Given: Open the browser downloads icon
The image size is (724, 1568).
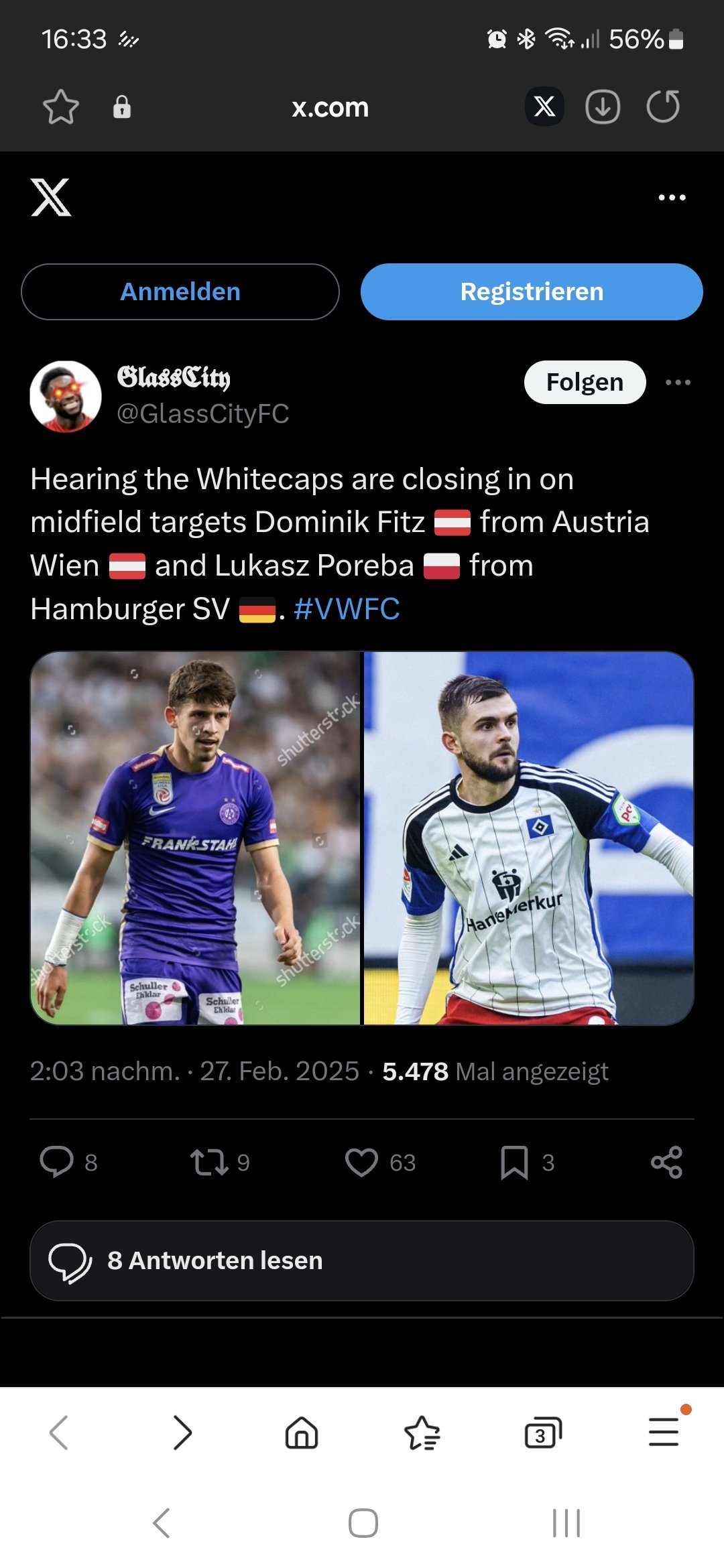Looking at the screenshot, I should point(603,107).
